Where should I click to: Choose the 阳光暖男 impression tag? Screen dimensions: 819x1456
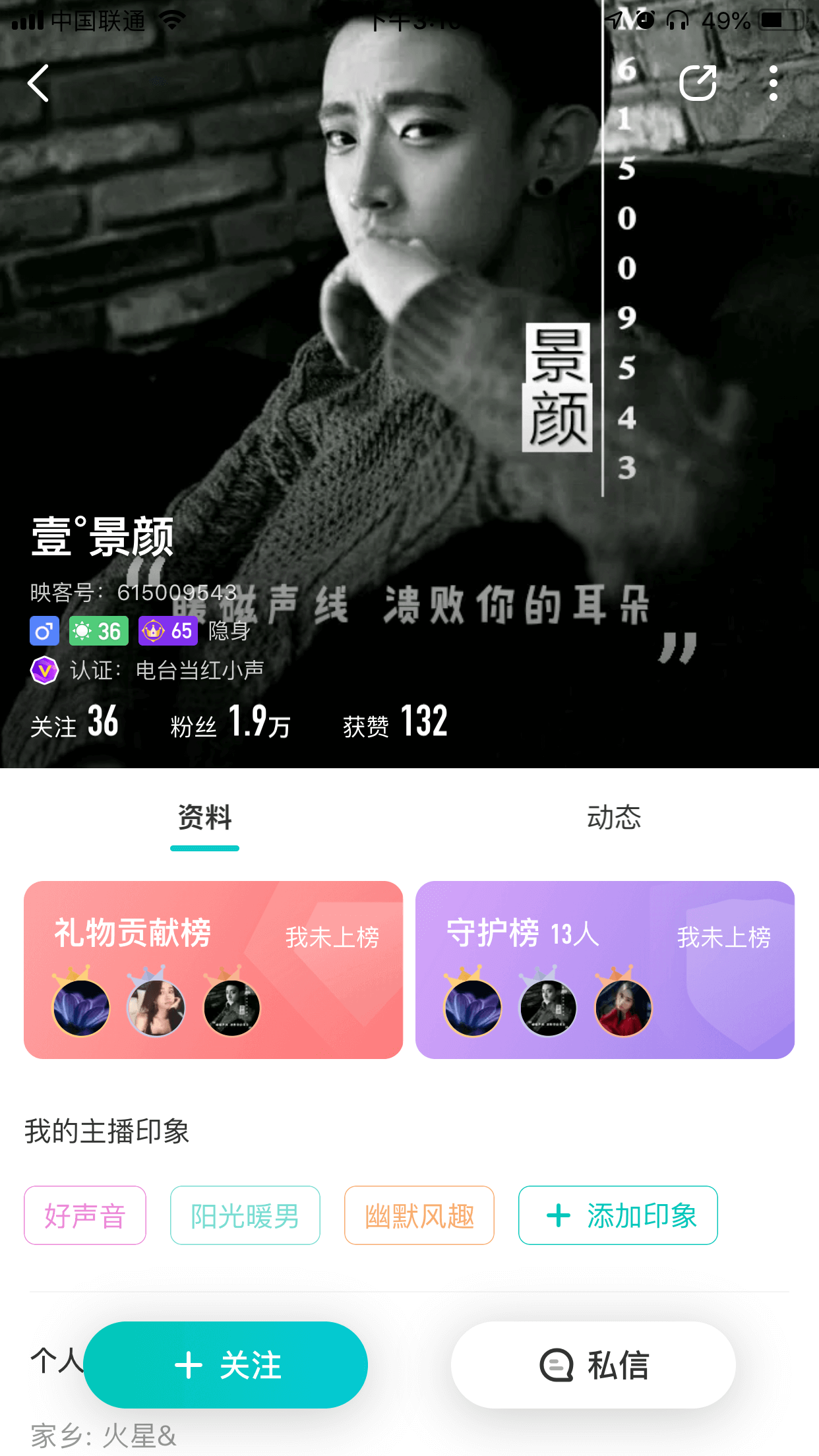(x=245, y=1215)
